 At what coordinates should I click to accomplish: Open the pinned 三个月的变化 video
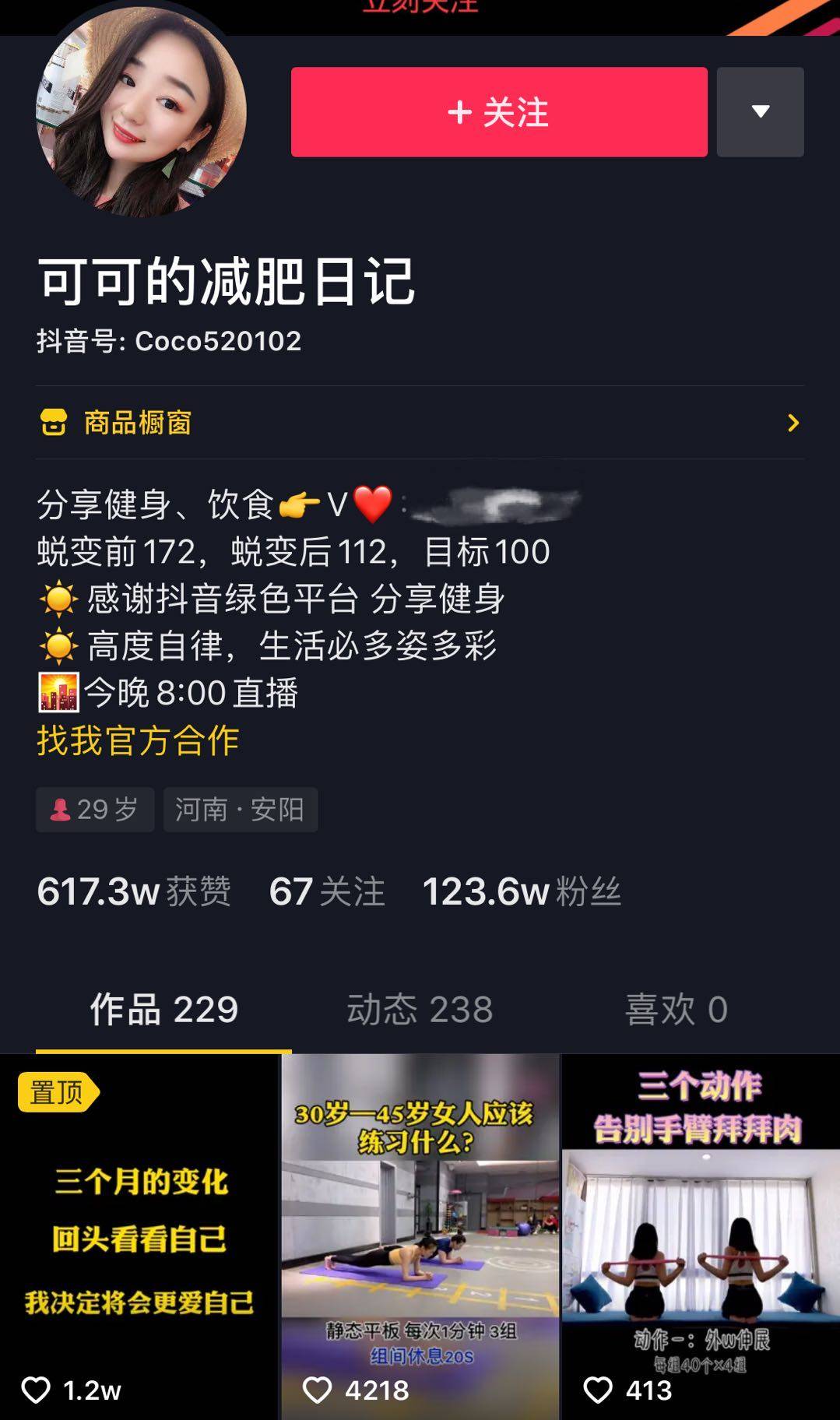coord(139,1238)
